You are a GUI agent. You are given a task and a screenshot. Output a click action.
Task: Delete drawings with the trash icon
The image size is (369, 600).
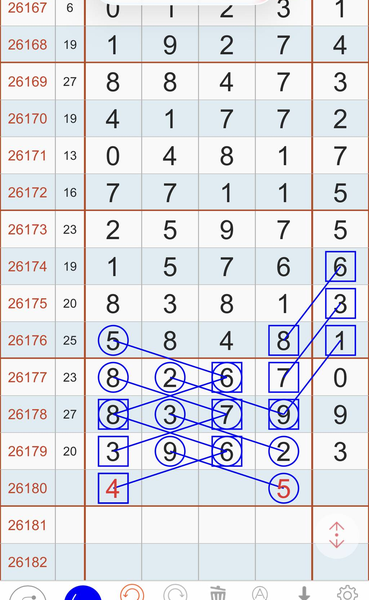coord(218,593)
